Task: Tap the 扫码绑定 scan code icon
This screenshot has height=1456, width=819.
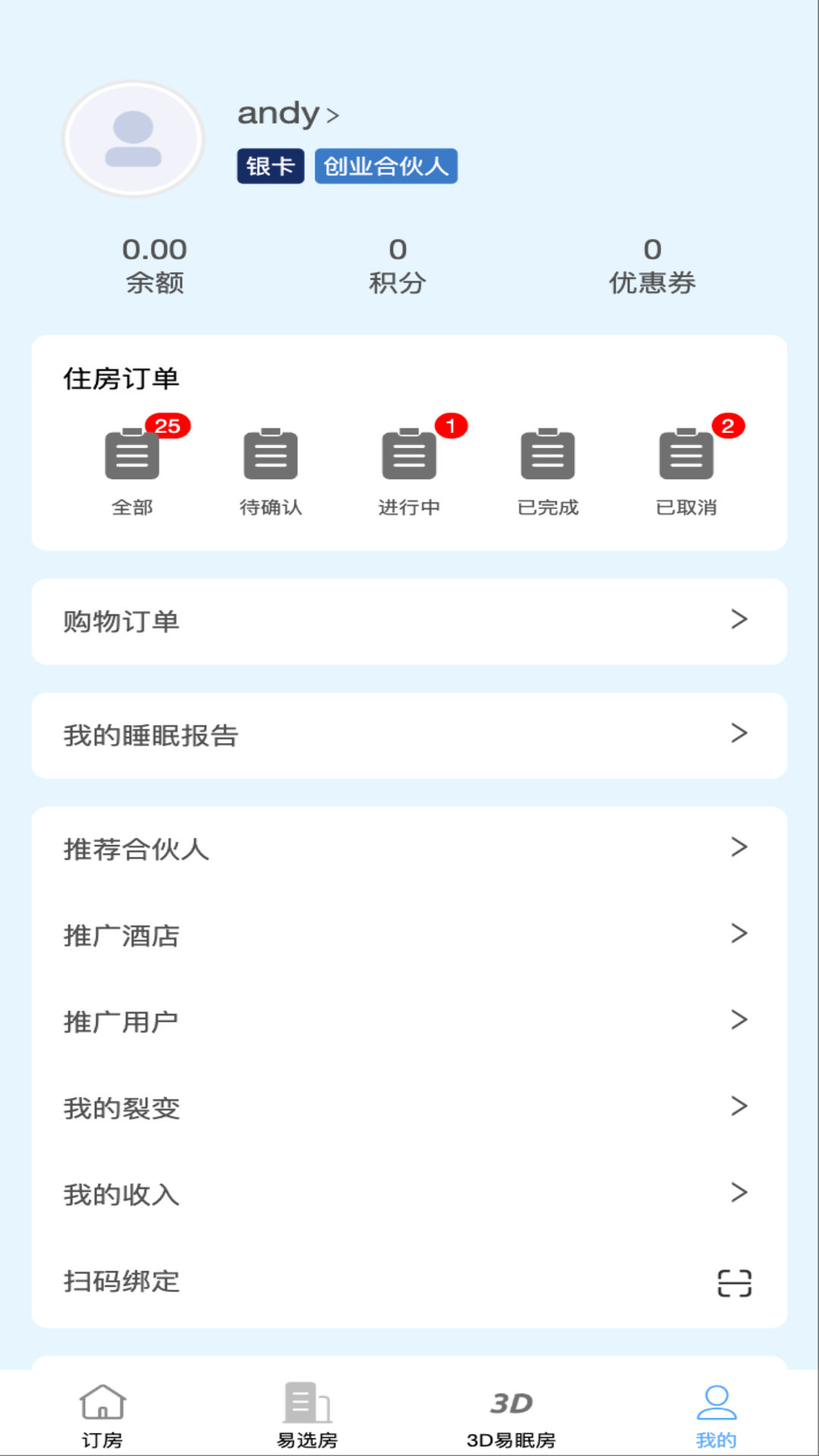Action: (734, 1282)
